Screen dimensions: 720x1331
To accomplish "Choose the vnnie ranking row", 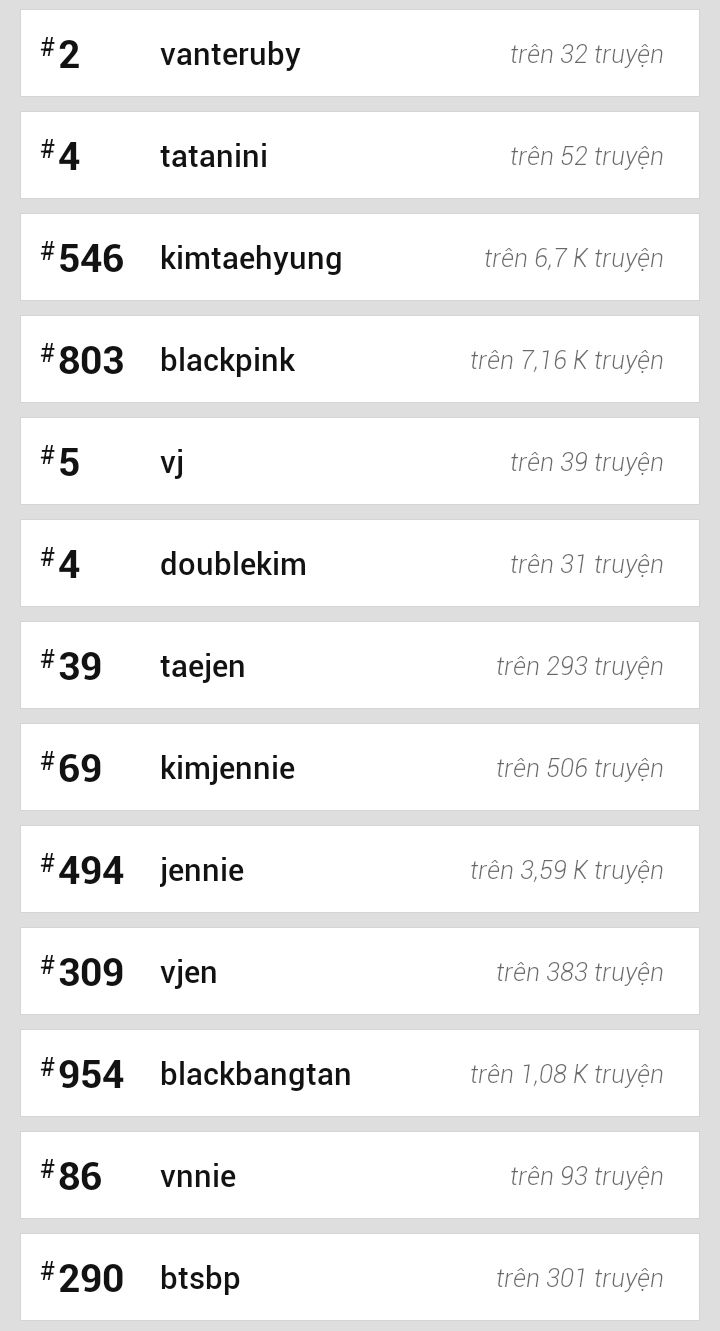I will pyautogui.click(x=359, y=1176).
